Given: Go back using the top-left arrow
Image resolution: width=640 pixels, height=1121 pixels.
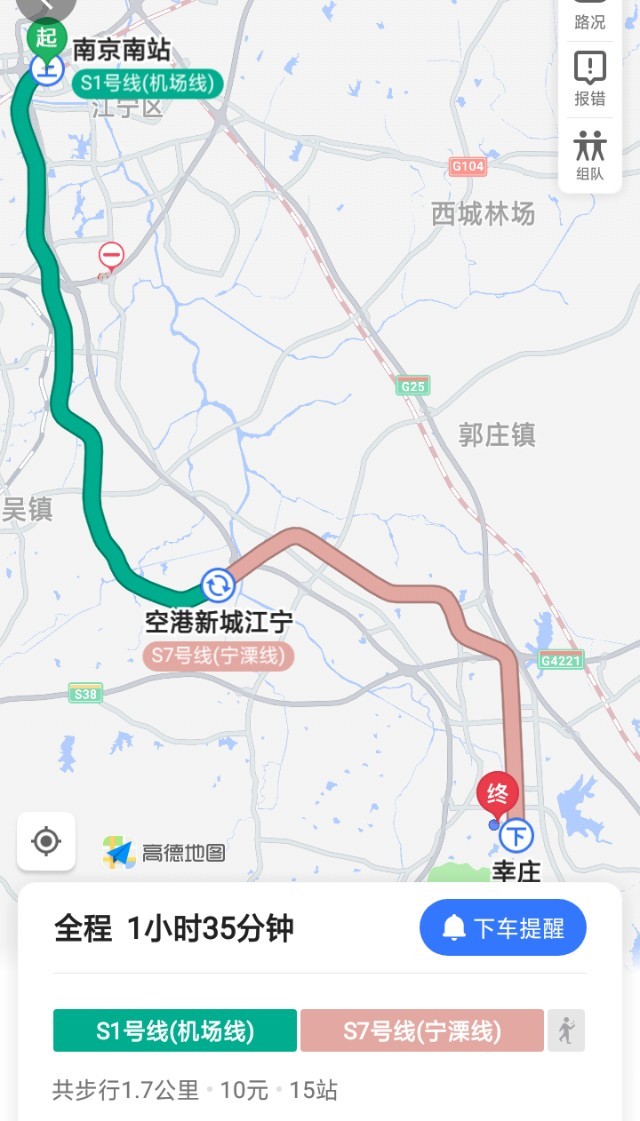Looking at the screenshot, I should coord(46,8).
